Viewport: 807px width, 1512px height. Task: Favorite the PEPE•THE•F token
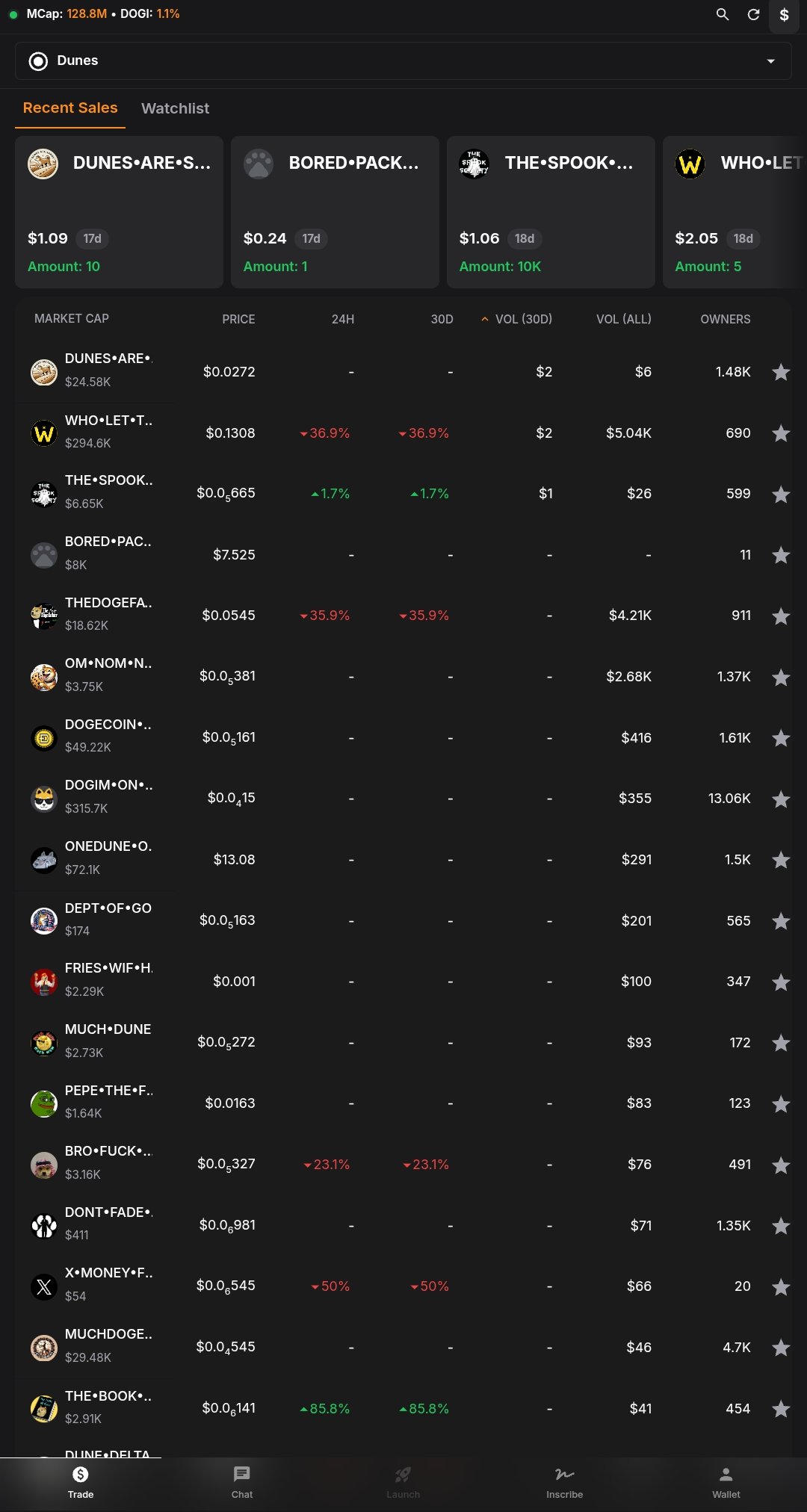coord(781,1104)
